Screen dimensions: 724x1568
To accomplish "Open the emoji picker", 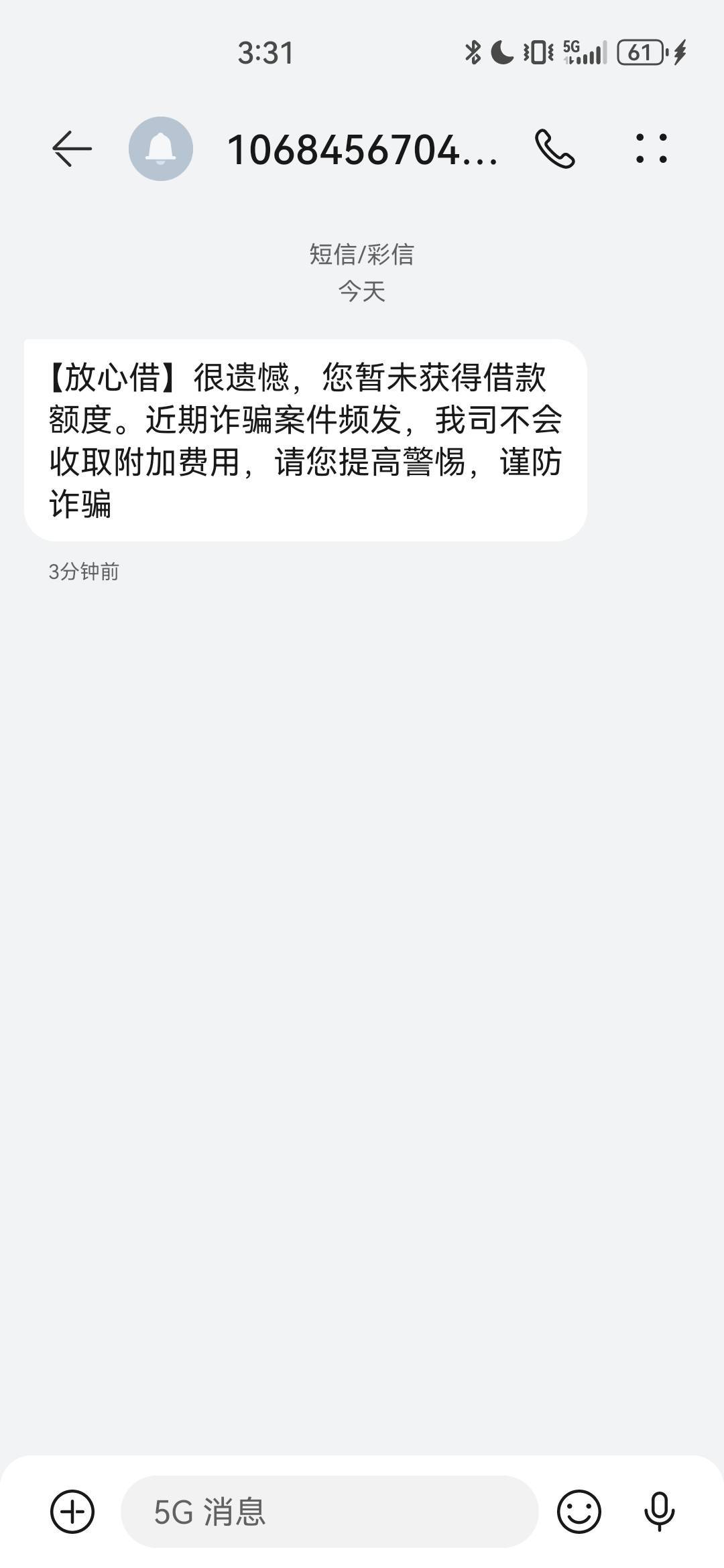I will pos(579,1512).
